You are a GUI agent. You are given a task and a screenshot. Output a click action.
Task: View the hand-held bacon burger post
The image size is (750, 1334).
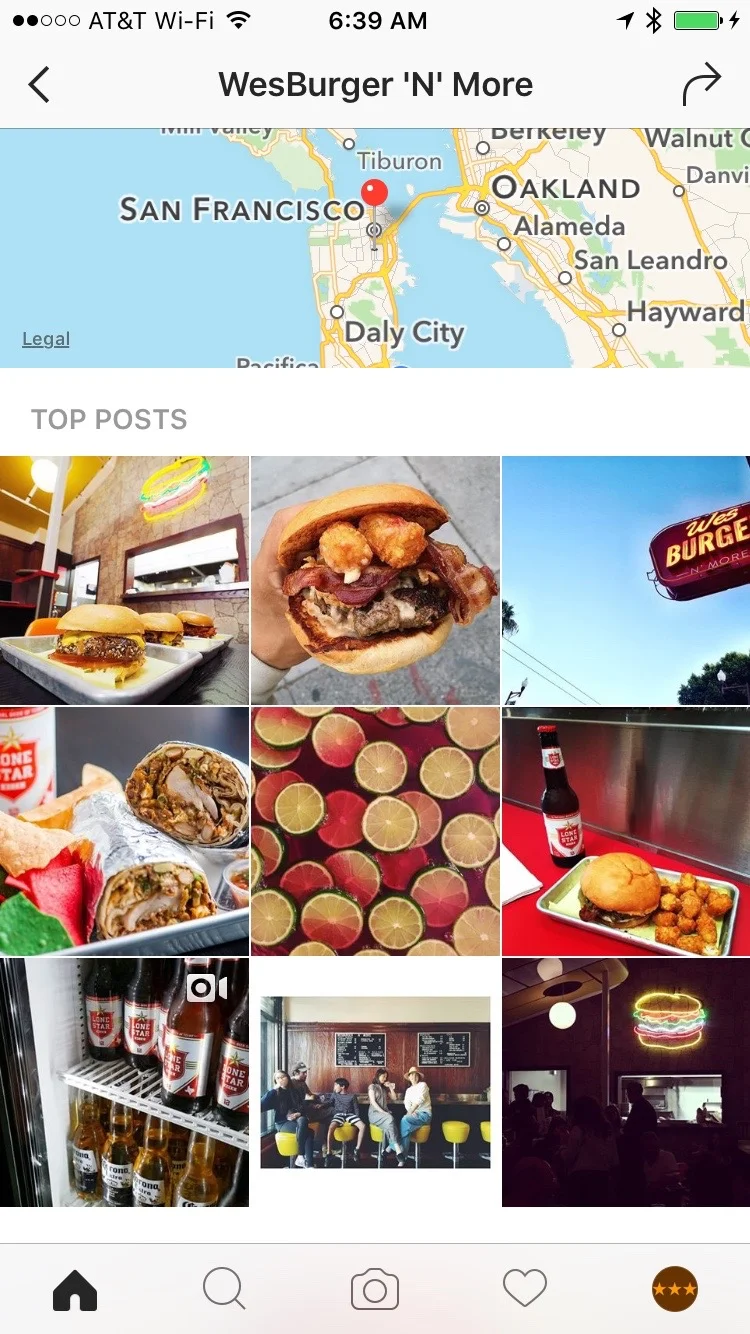(375, 580)
